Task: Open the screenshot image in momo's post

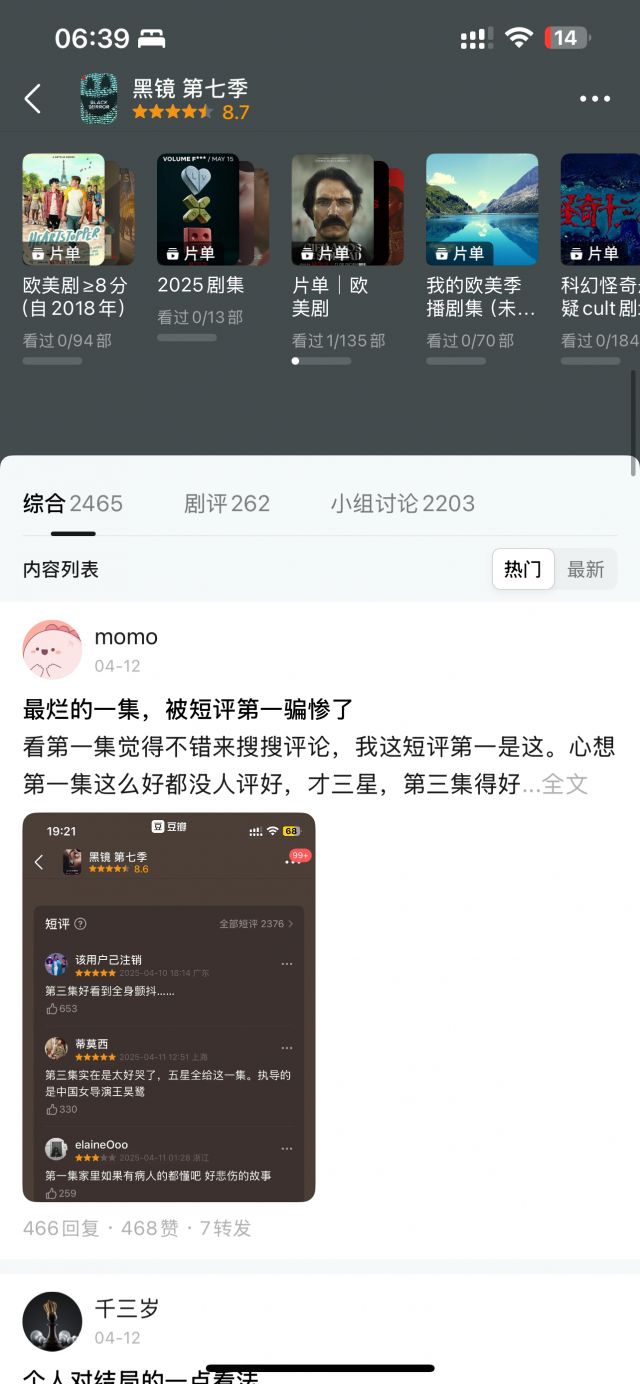Action: point(169,1007)
